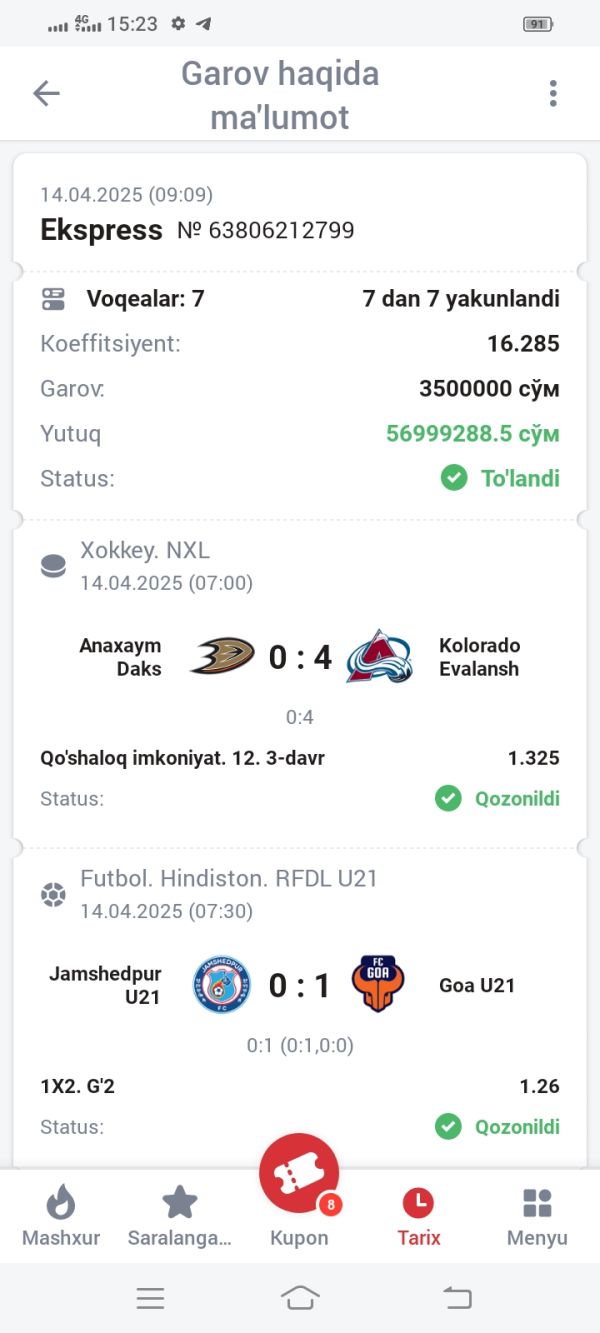Switch to the Mashxur tab
Screen dimensions: 600x1333
click(61, 1216)
